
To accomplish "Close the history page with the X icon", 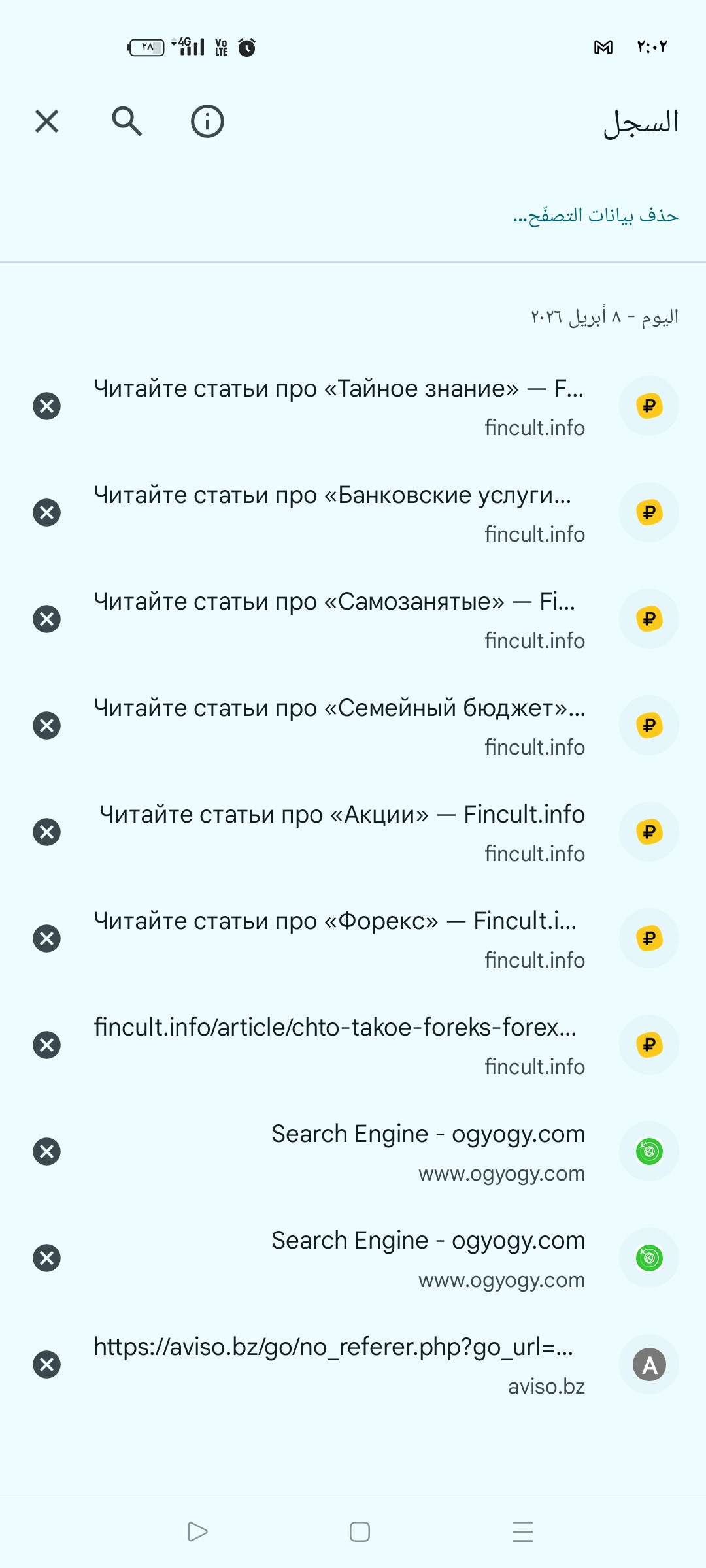I will point(46,122).
